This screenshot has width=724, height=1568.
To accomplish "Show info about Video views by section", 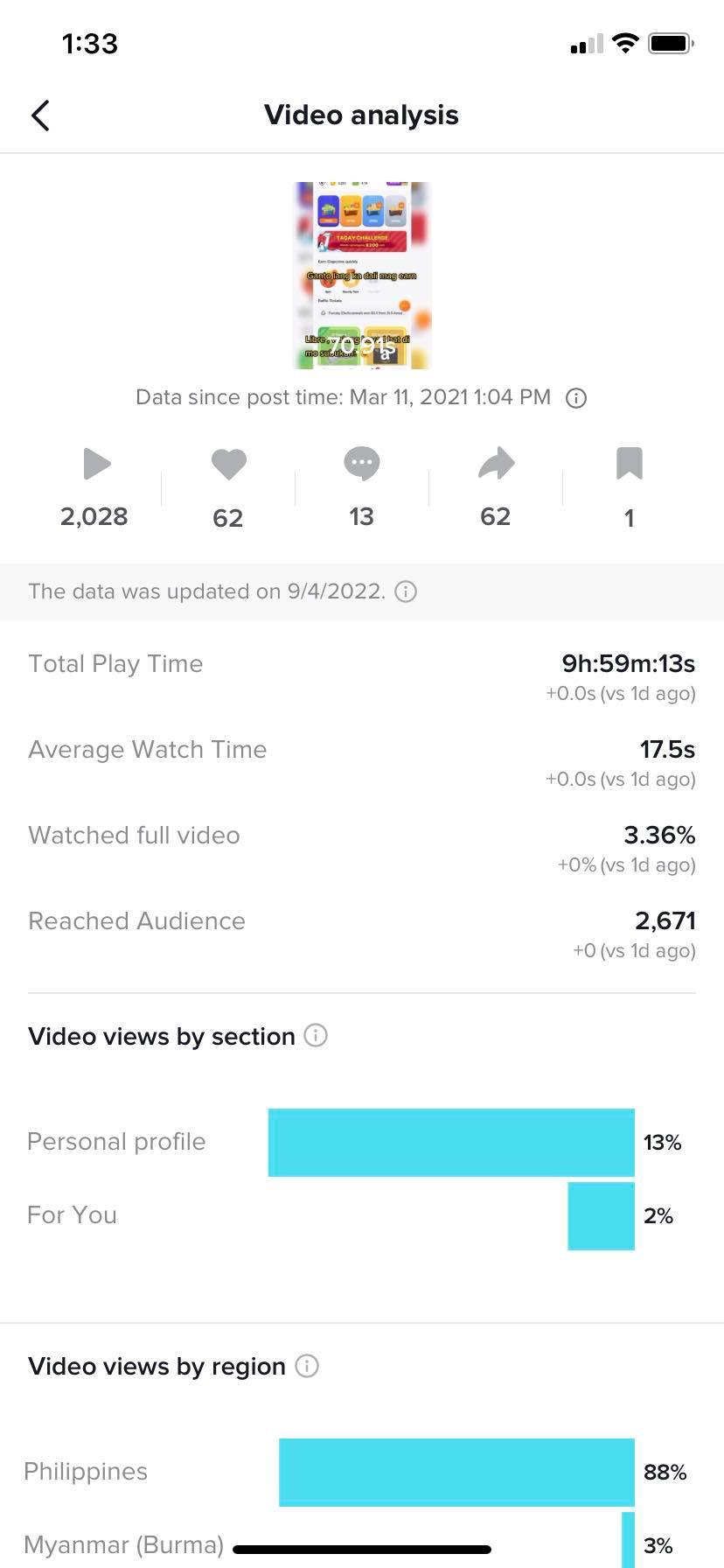I will tap(316, 1036).
